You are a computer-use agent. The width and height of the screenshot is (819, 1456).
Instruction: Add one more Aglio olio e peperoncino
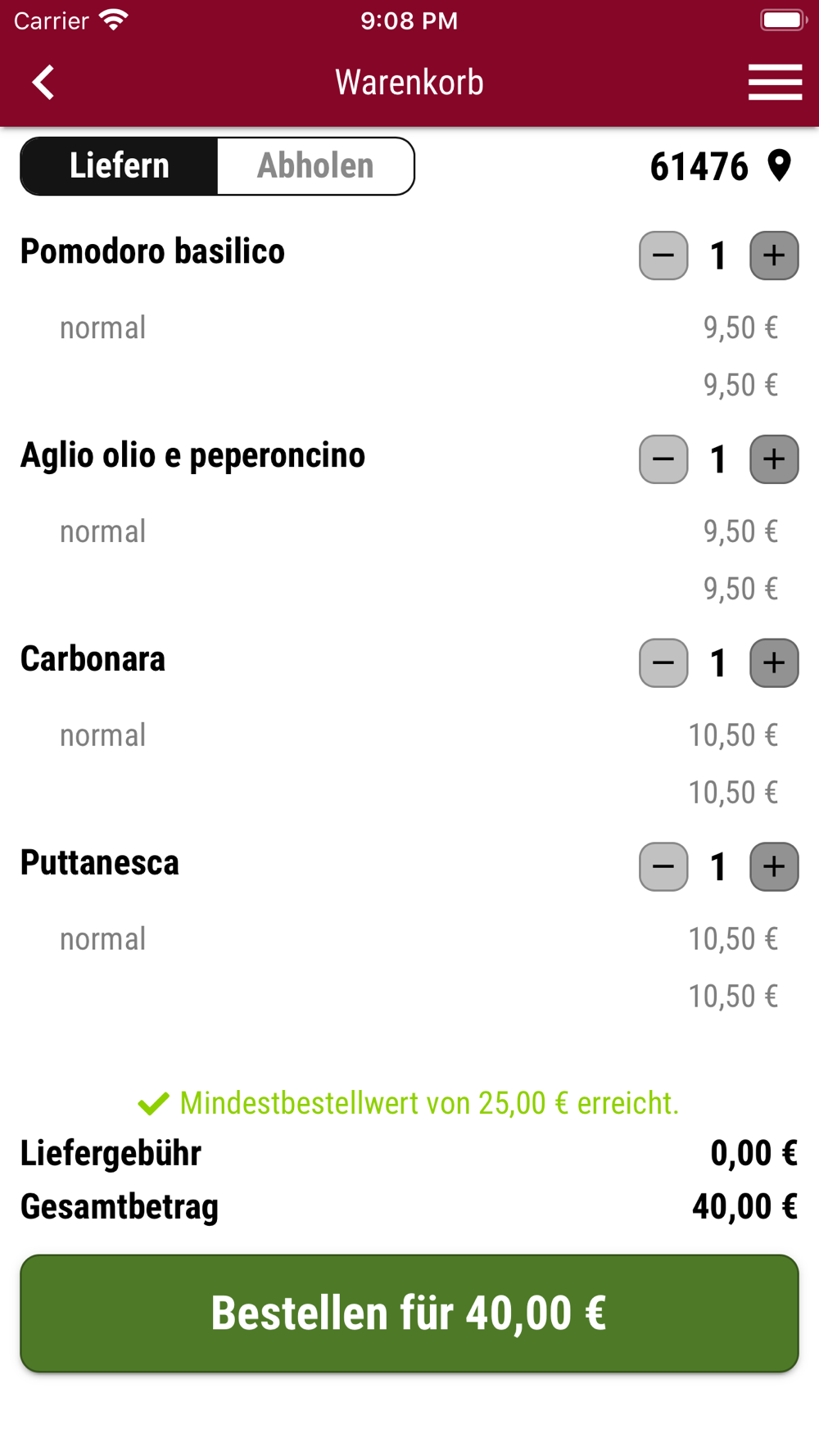coord(774,459)
